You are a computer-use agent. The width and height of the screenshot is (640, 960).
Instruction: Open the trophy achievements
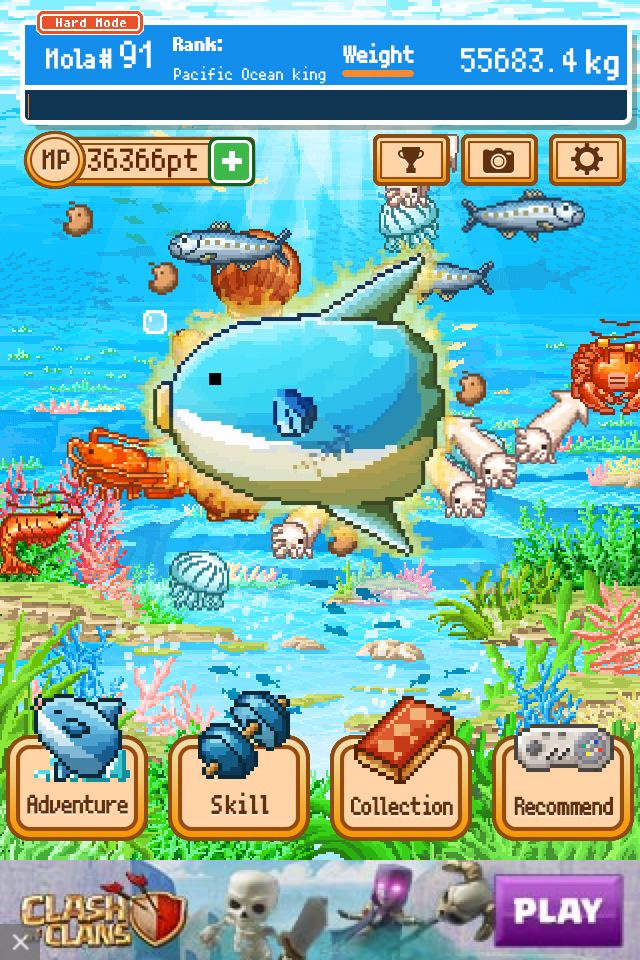[x=411, y=160]
